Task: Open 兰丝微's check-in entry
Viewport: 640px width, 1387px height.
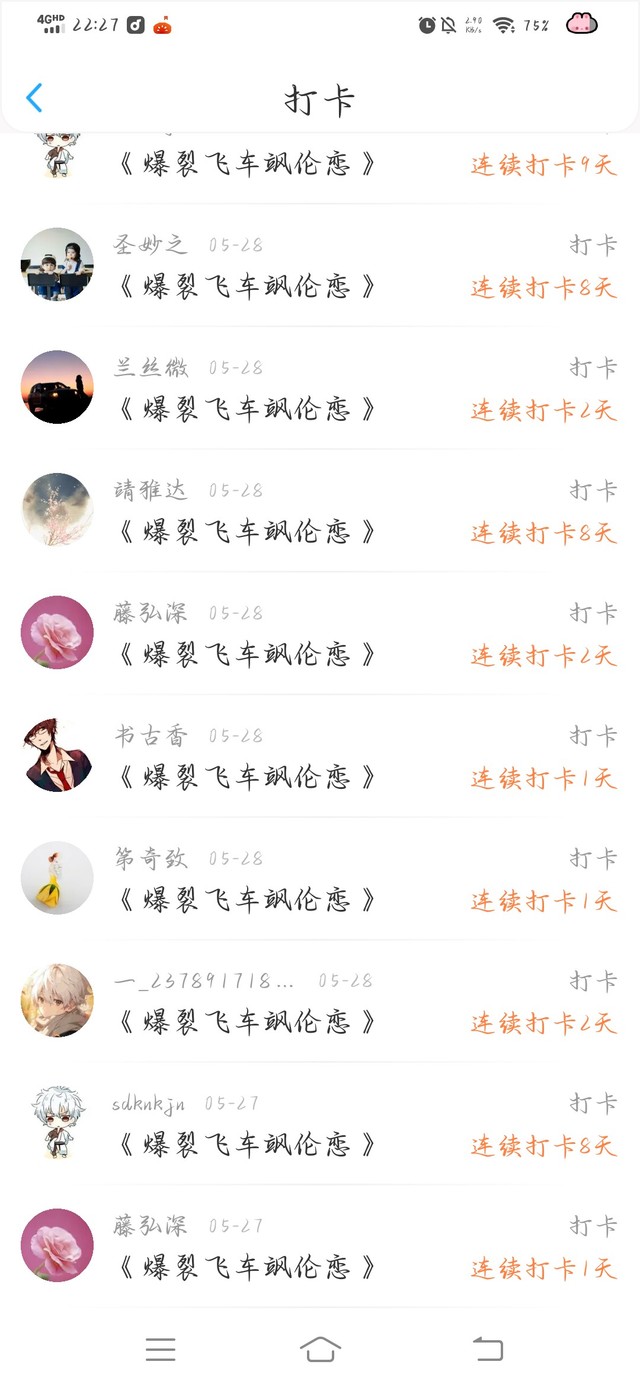Action: point(320,388)
